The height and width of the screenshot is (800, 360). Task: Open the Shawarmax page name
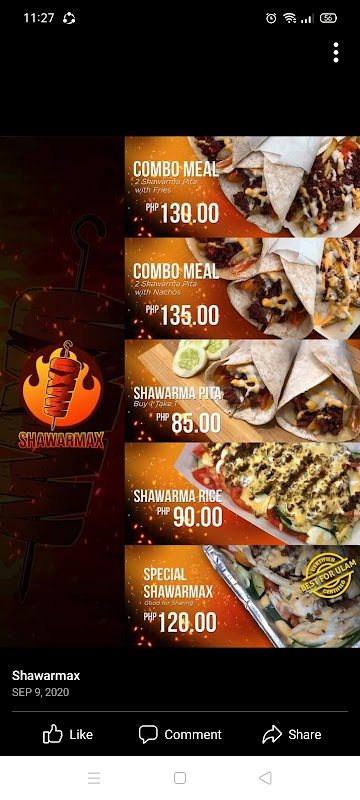pos(46,676)
